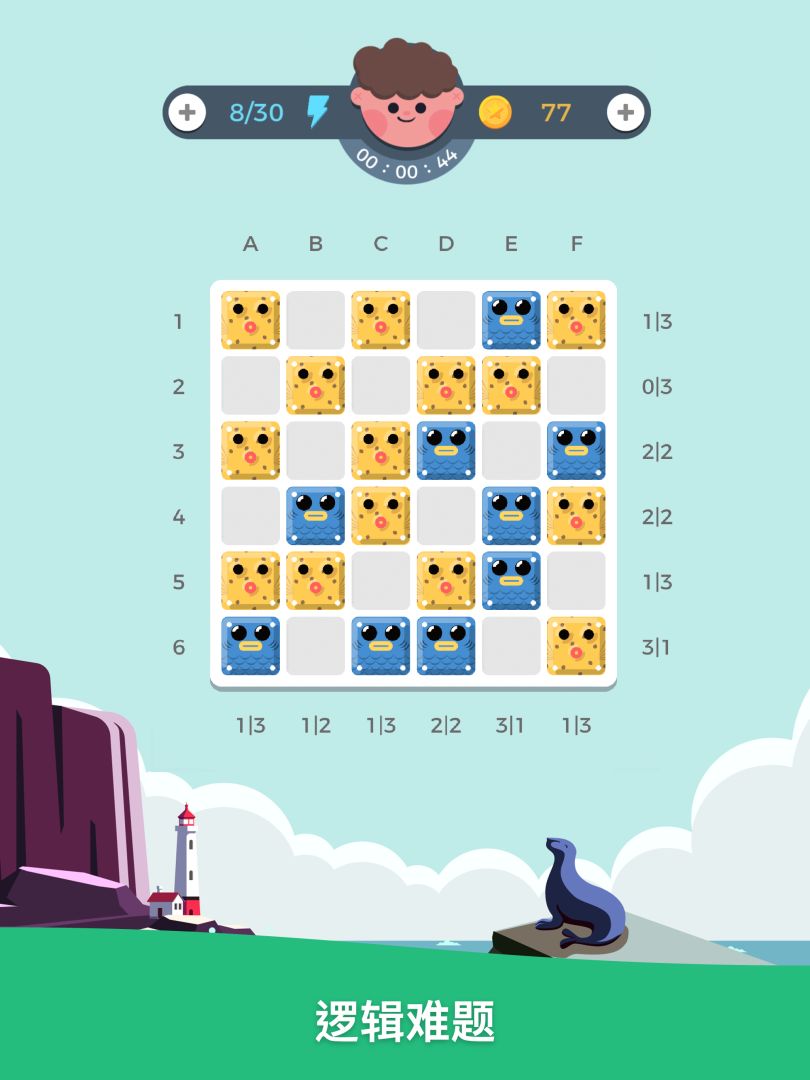This screenshot has height=1080, width=810.
Task: Select the empty cell at C2
Action: (381, 385)
